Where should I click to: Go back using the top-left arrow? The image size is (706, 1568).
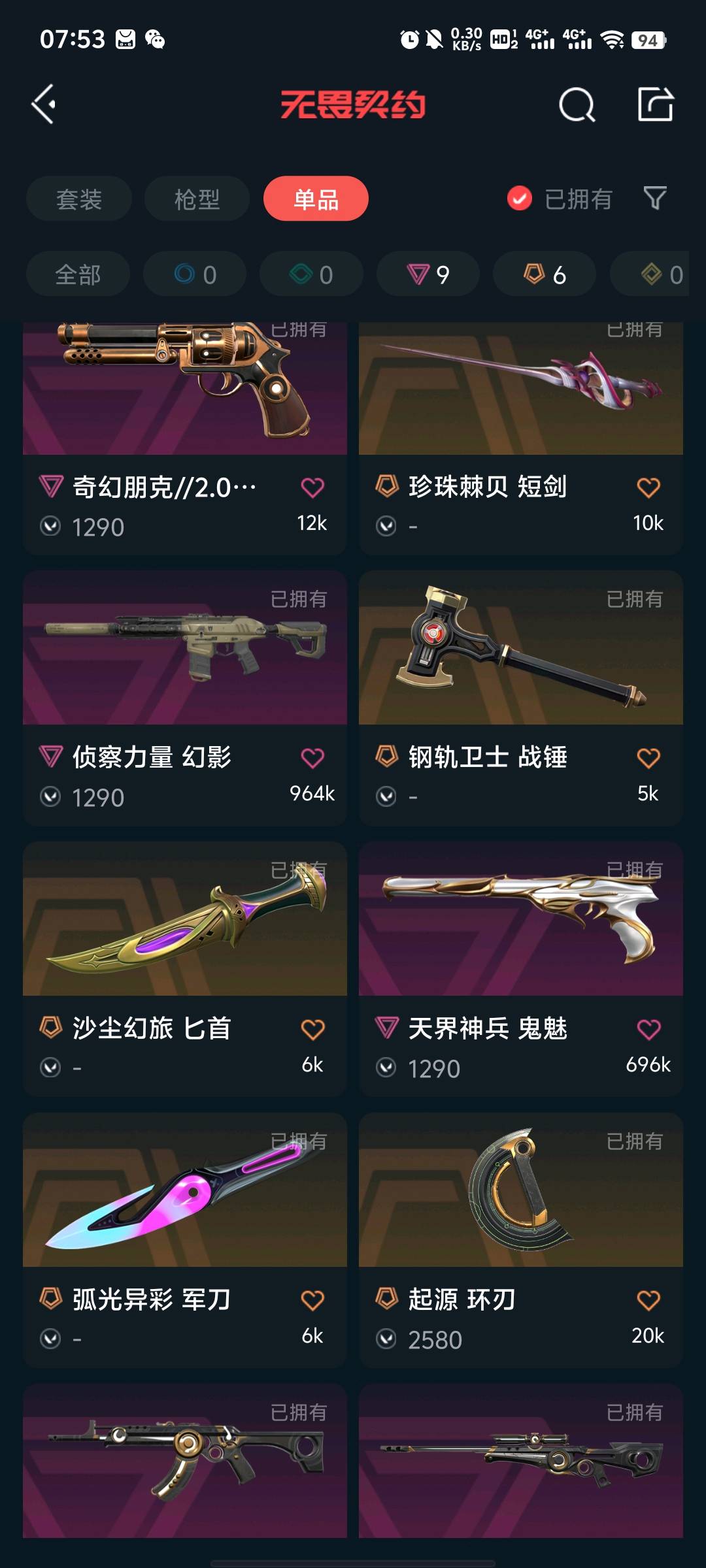point(44,105)
